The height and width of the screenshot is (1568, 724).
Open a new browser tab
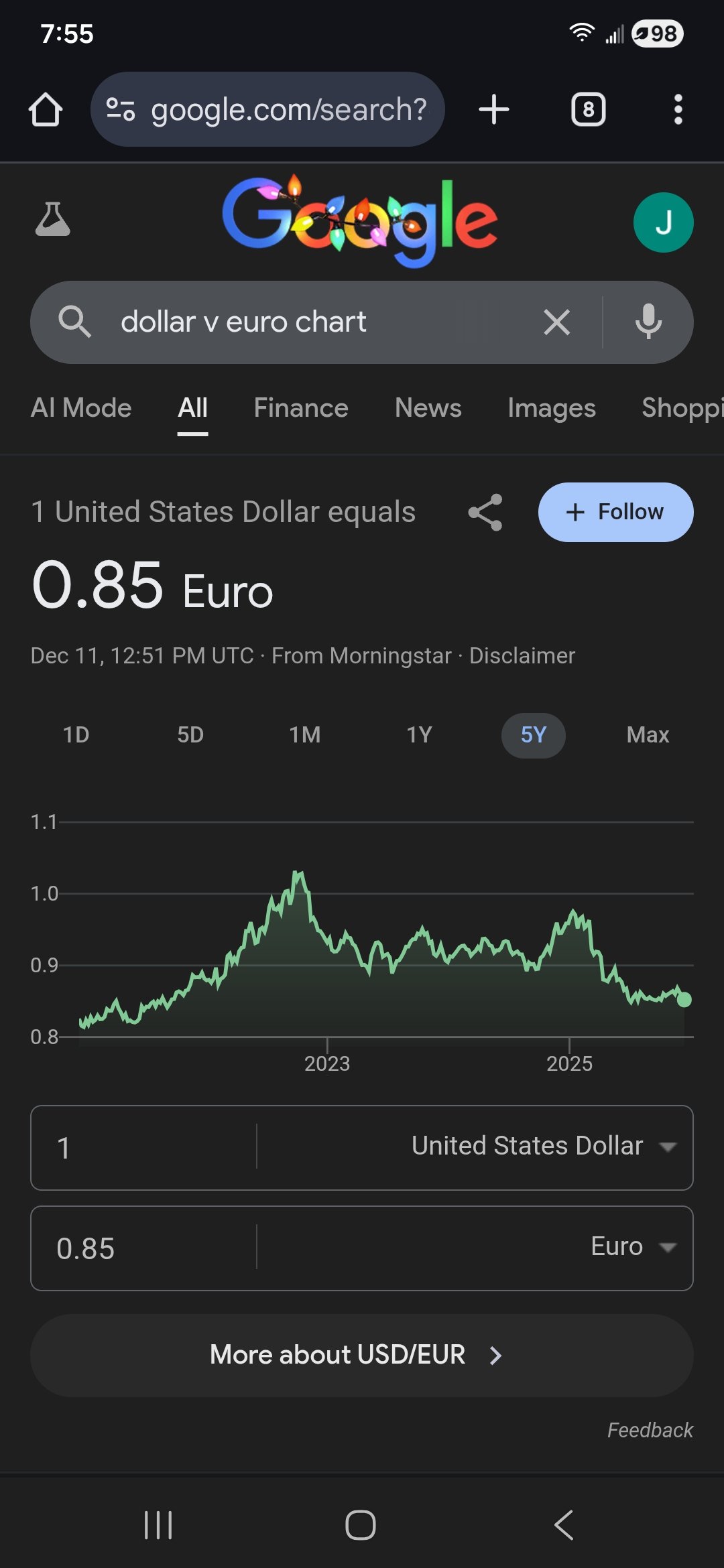pyautogui.click(x=494, y=109)
